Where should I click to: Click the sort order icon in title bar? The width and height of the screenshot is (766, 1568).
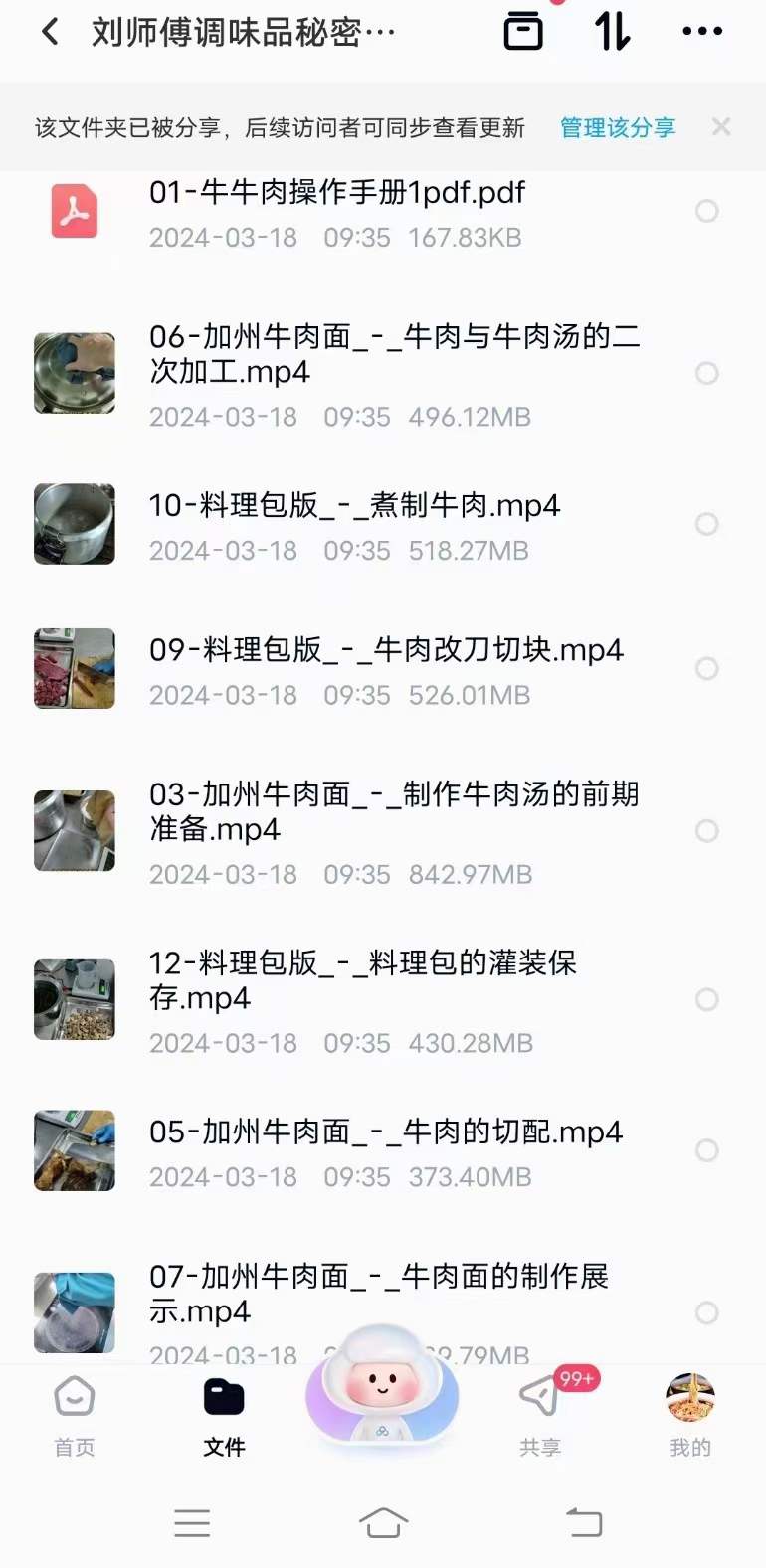(x=610, y=31)
